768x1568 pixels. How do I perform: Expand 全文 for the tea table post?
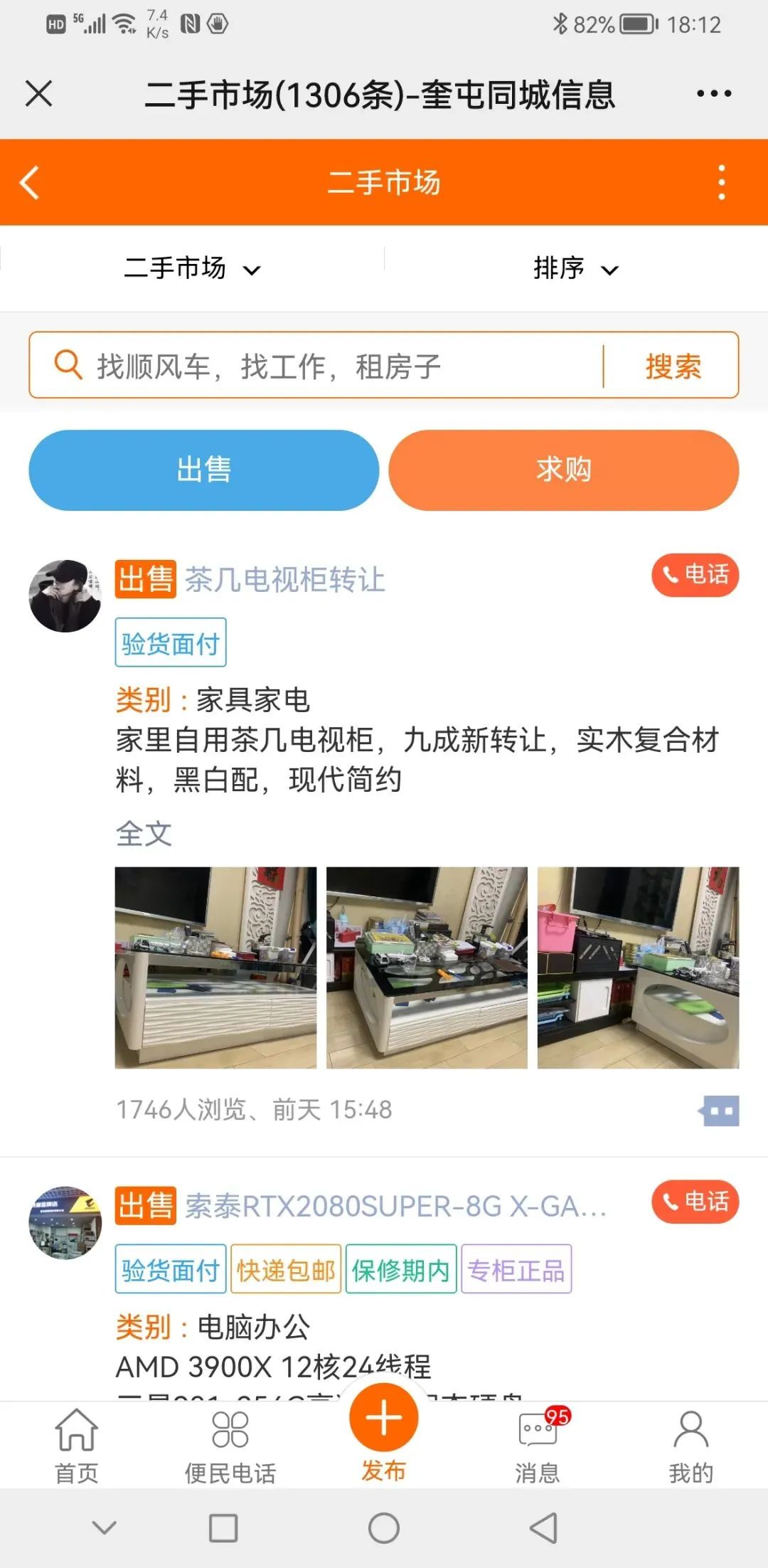tap(144, 833)
